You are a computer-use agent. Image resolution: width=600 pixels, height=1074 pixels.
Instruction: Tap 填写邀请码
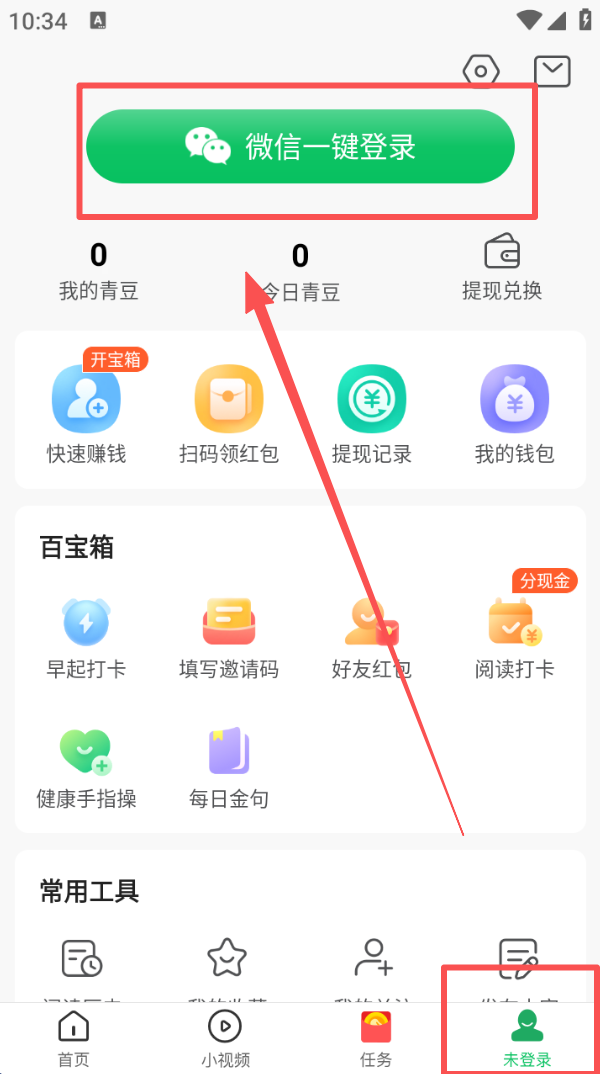pyautogui.click(x=229, y=637)
